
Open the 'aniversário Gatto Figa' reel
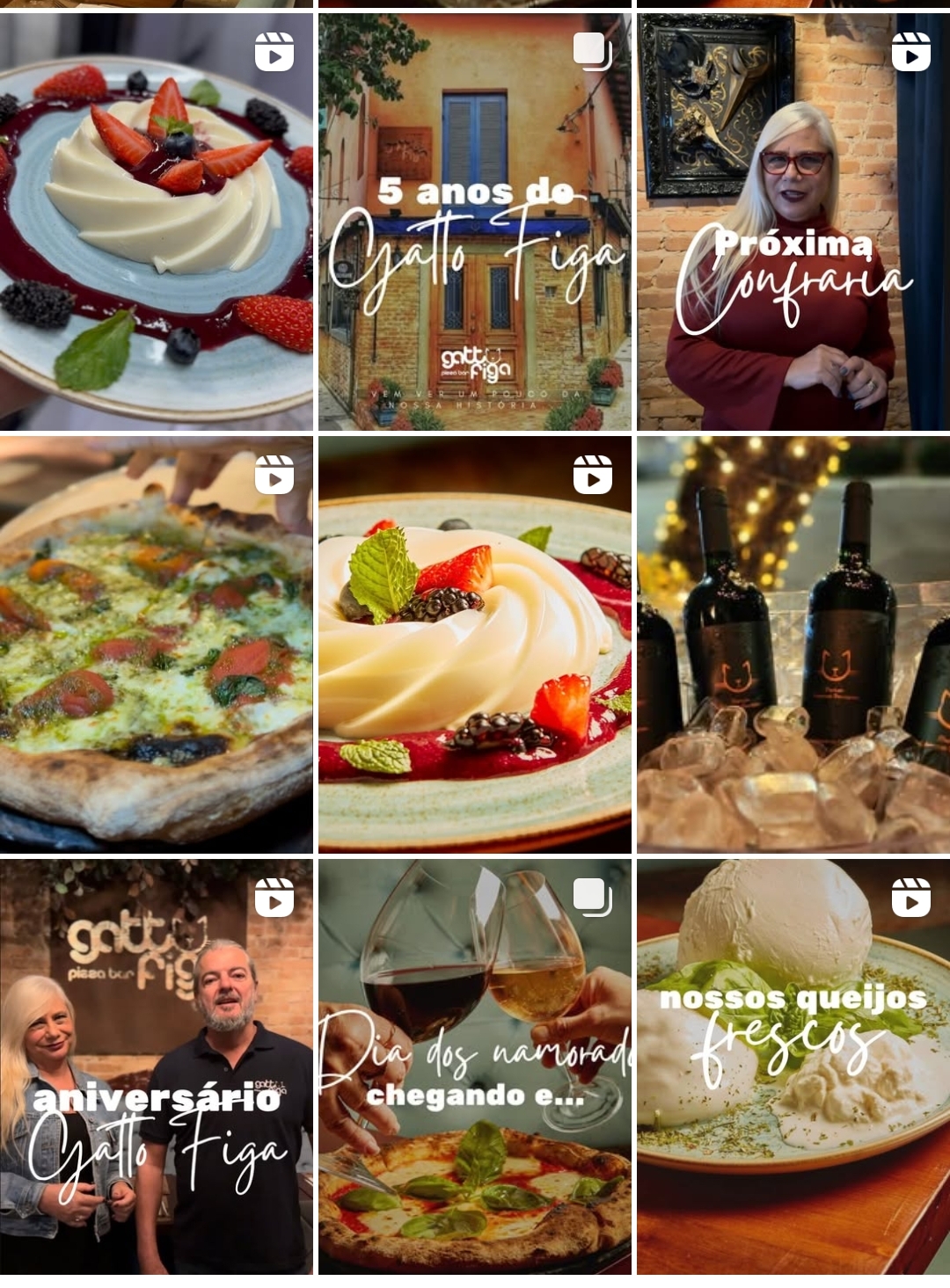(156, 1066)
